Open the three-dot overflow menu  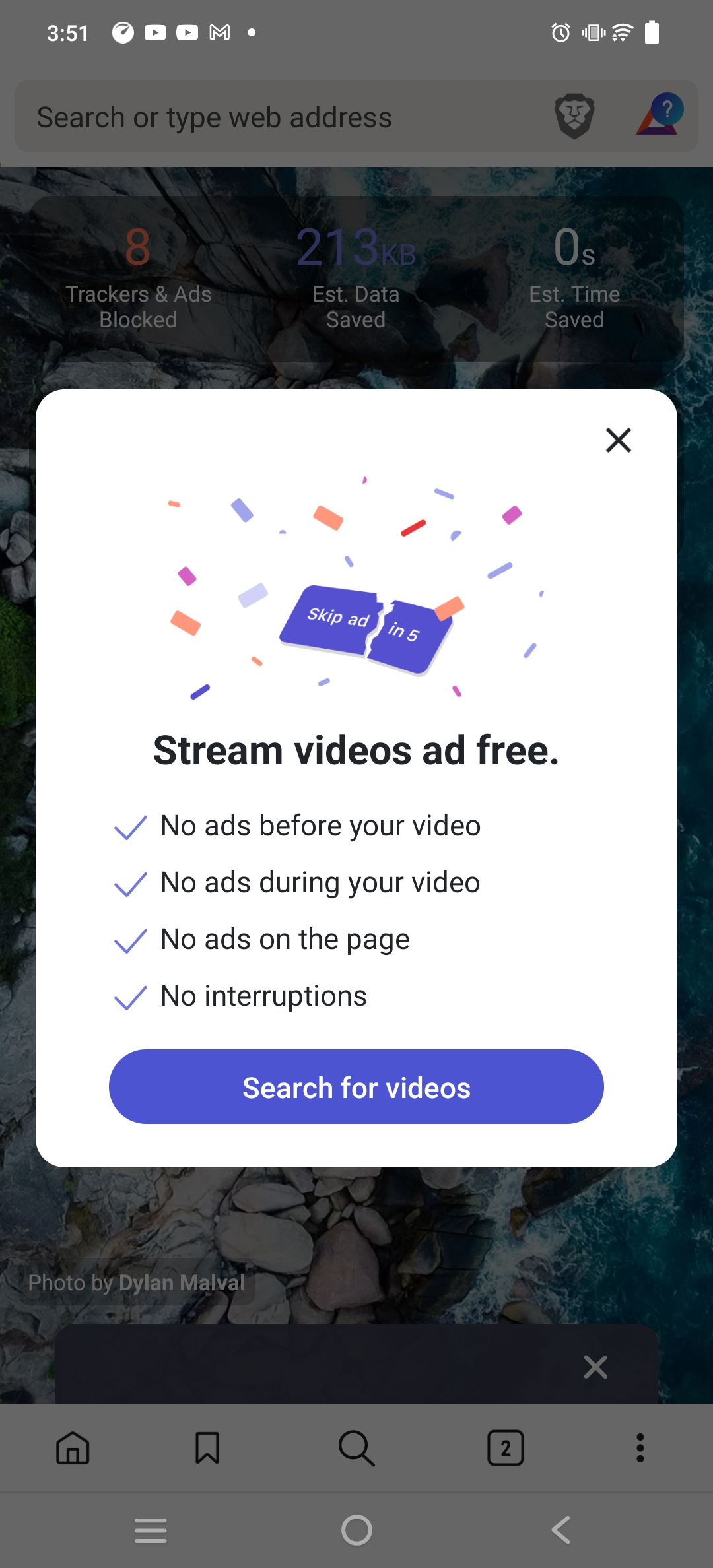click(x=640, y=1449)
